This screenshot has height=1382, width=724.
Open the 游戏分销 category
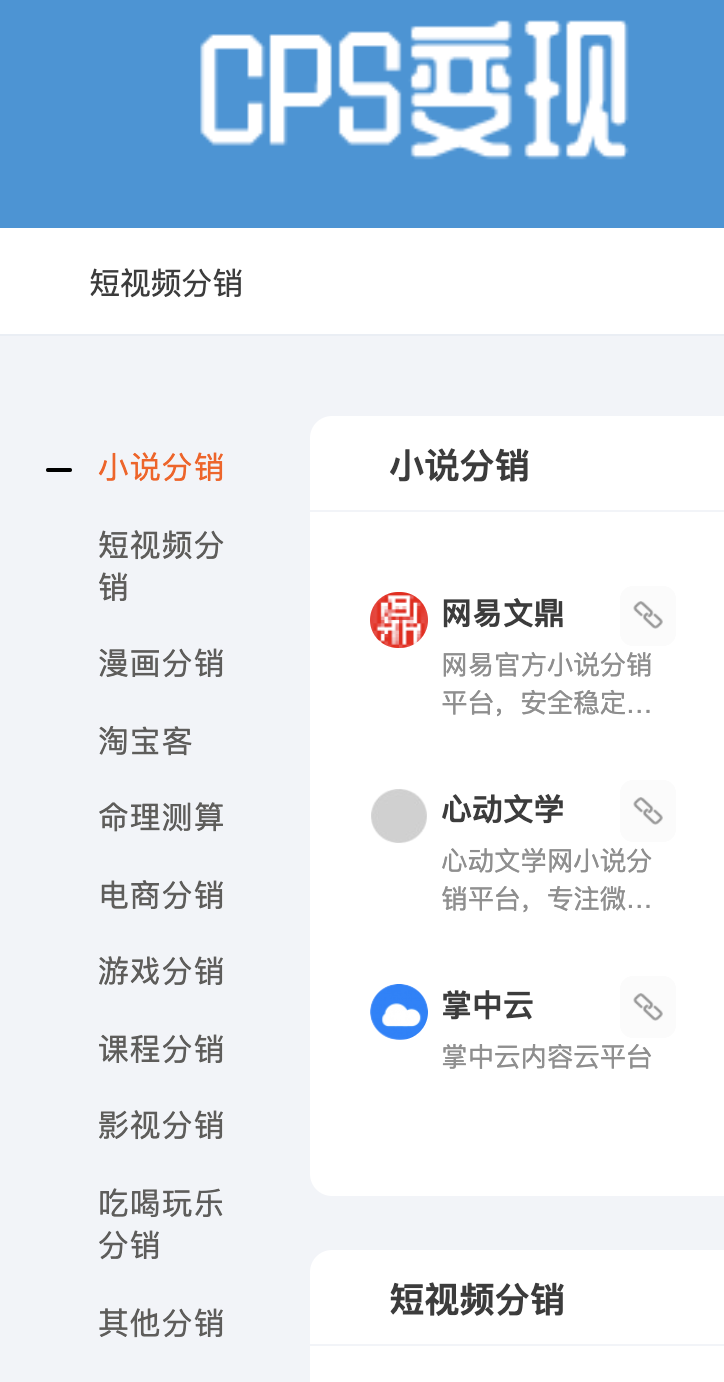(x=162, y=972)
